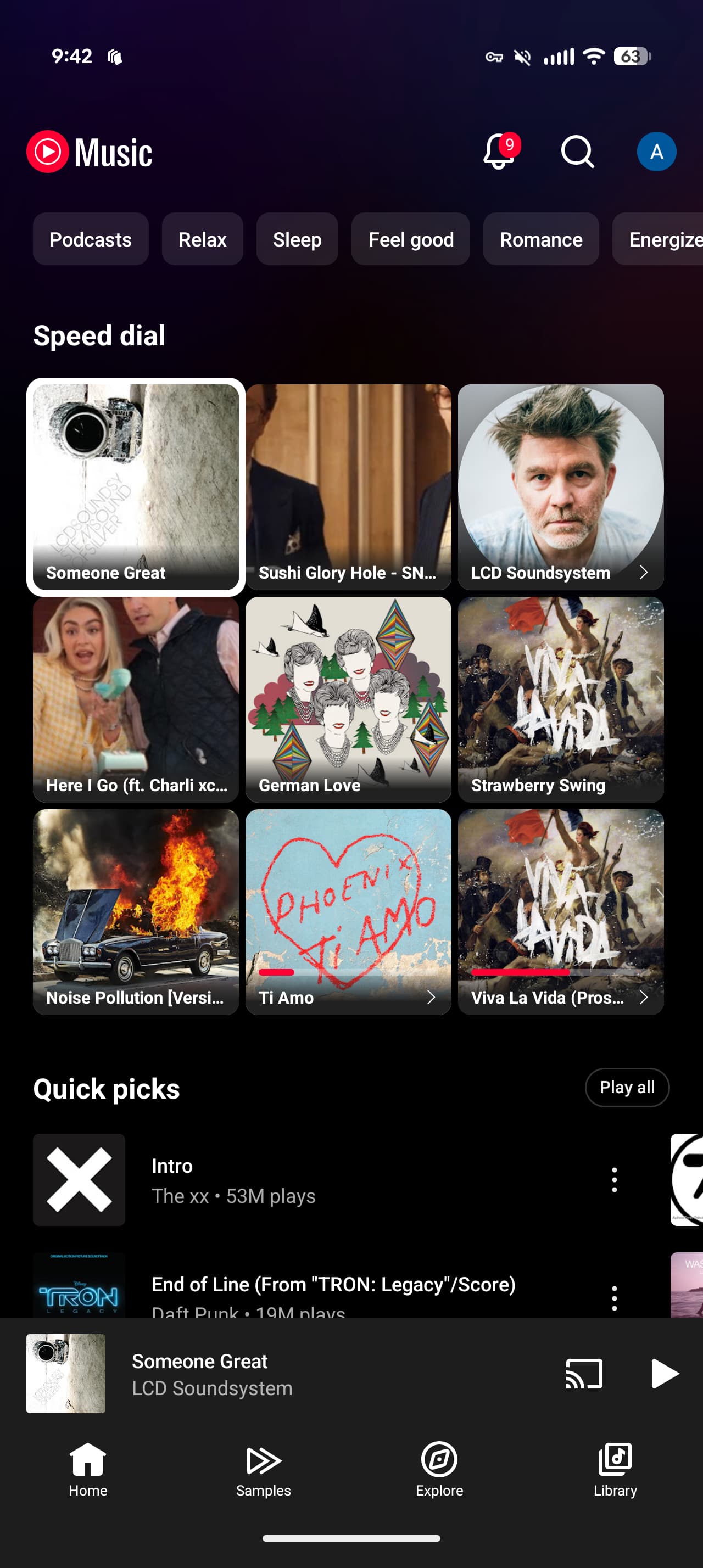The height and width of the screenshot is (1568, 703).
Task: Play German Love from speed dial
Action: click(x=348, y=699)
